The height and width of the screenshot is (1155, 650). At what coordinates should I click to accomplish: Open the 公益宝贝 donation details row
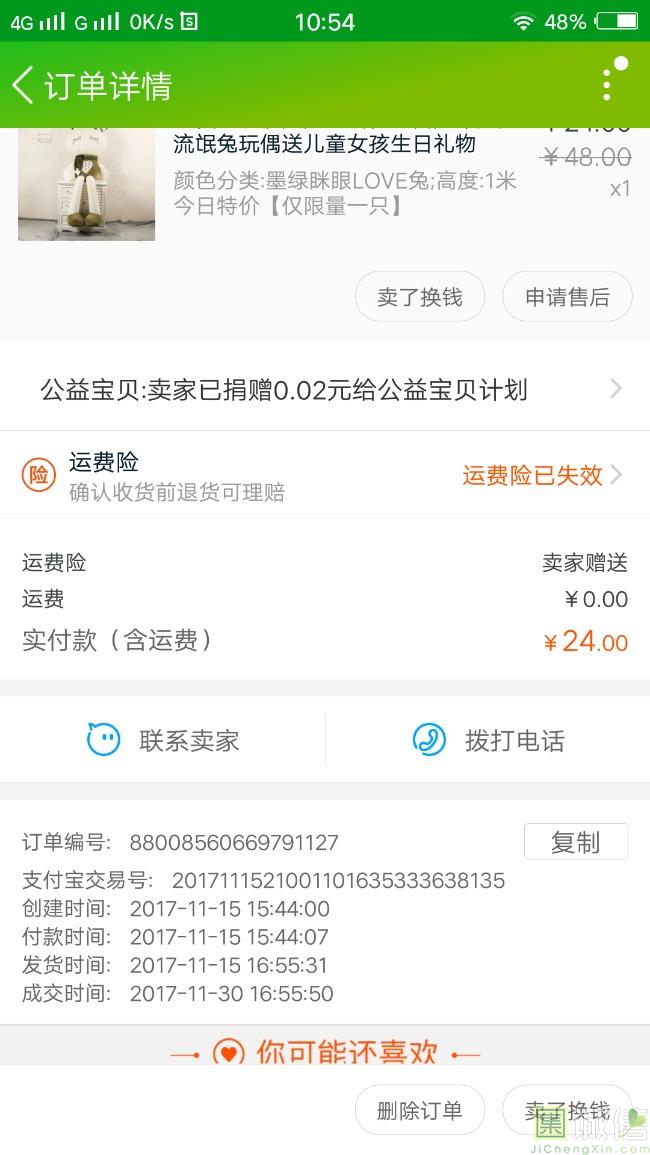(x=325, y=389)
